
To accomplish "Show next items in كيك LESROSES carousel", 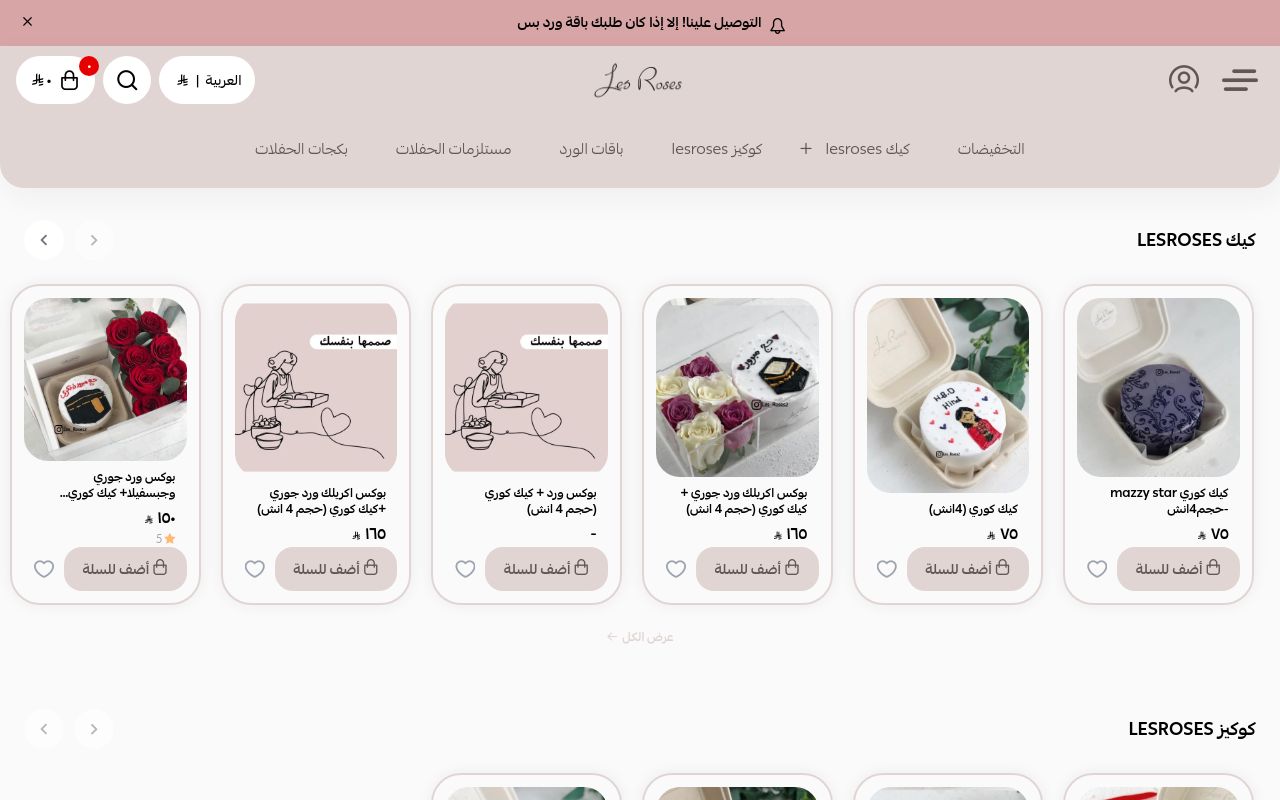I will point(44,240).
